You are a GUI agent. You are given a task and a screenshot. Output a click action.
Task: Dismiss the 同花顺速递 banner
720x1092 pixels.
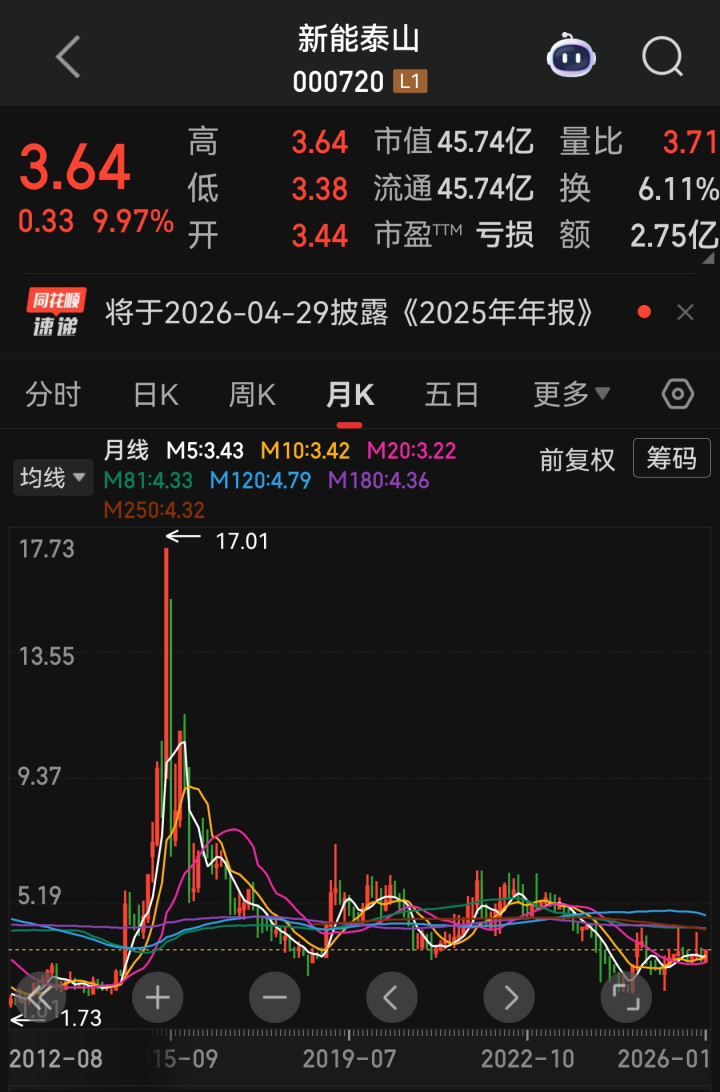point(685,313)
